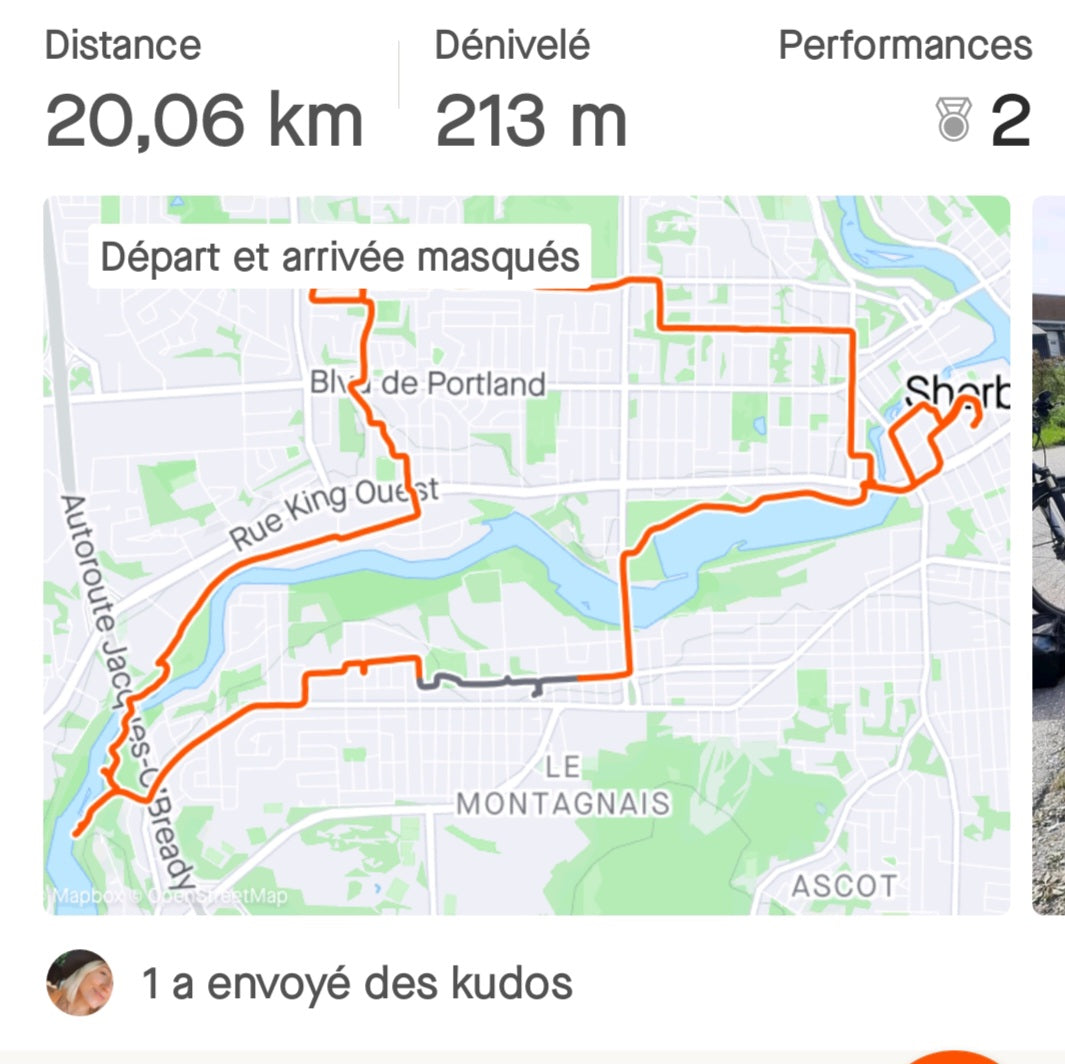View who sent kudos

tap(357, 983)
